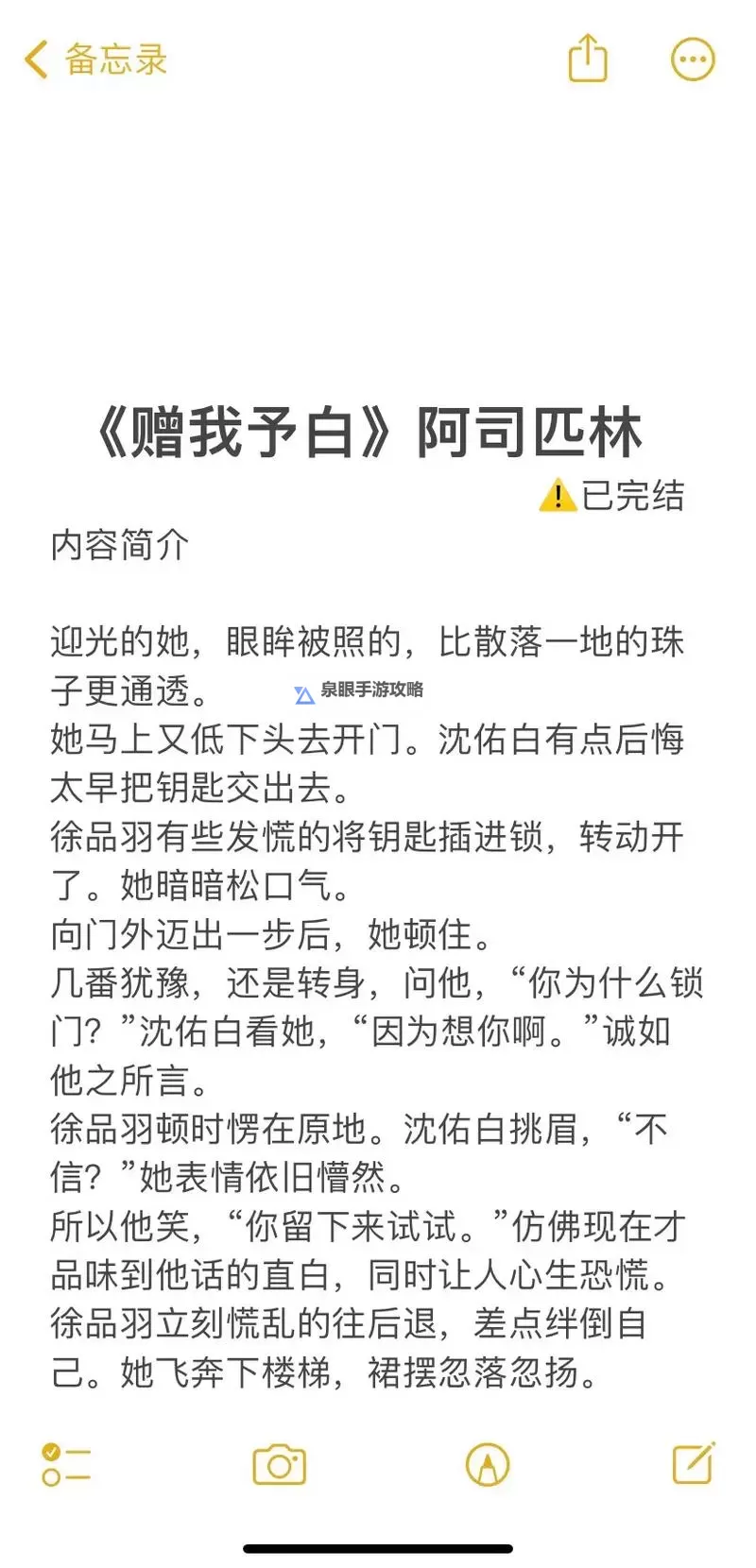The image size is (756, 1568).
Task: Open the share sheet
Action: click(587, 58)
